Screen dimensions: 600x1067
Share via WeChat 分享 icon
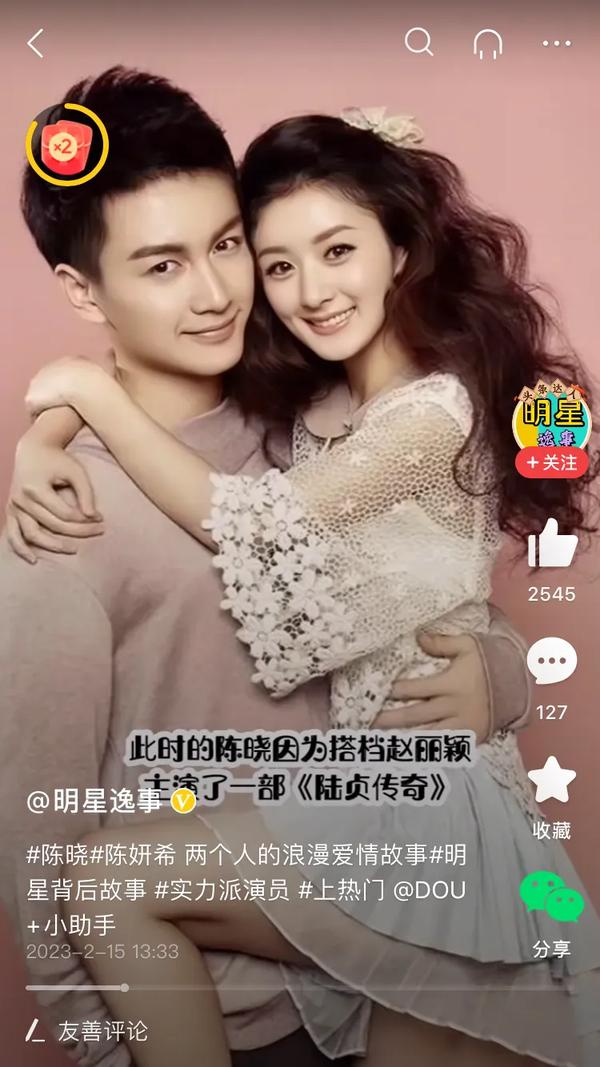point(552,897)
